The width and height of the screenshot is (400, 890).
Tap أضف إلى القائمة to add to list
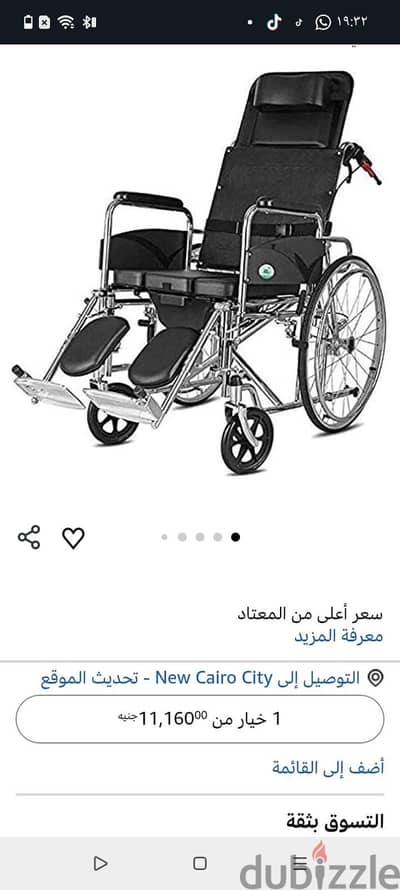coord(327,768)
